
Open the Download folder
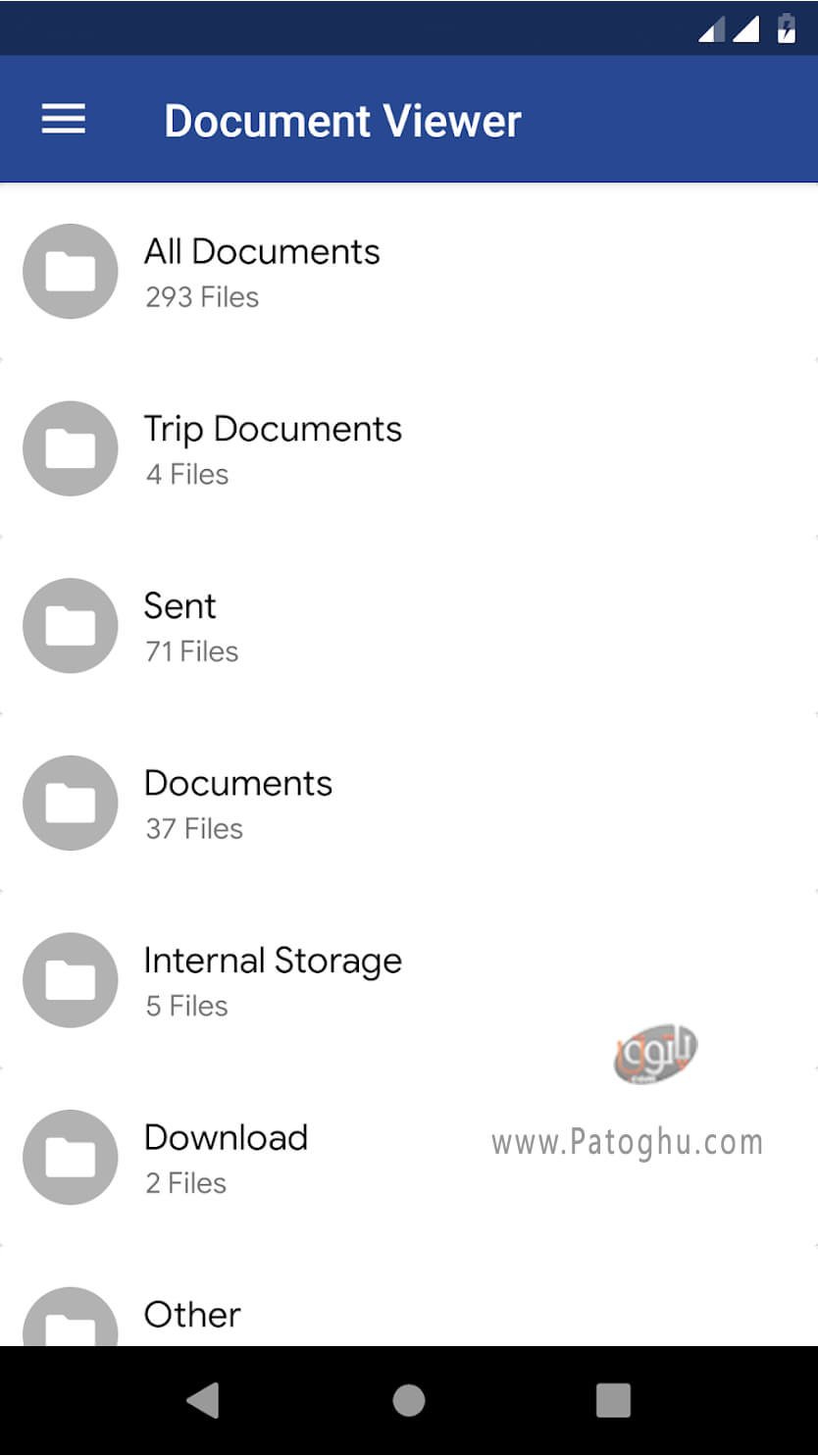tap(409, 1158)
